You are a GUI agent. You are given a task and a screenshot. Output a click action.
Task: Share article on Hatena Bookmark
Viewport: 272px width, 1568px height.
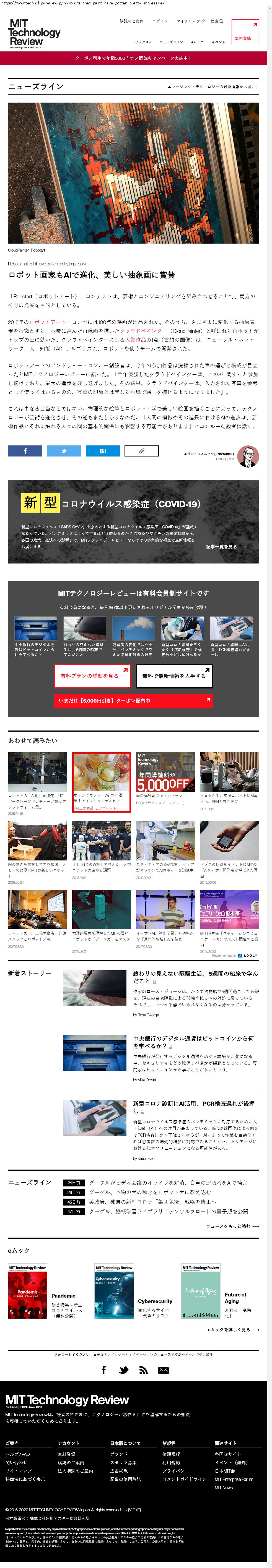(102, 451)
